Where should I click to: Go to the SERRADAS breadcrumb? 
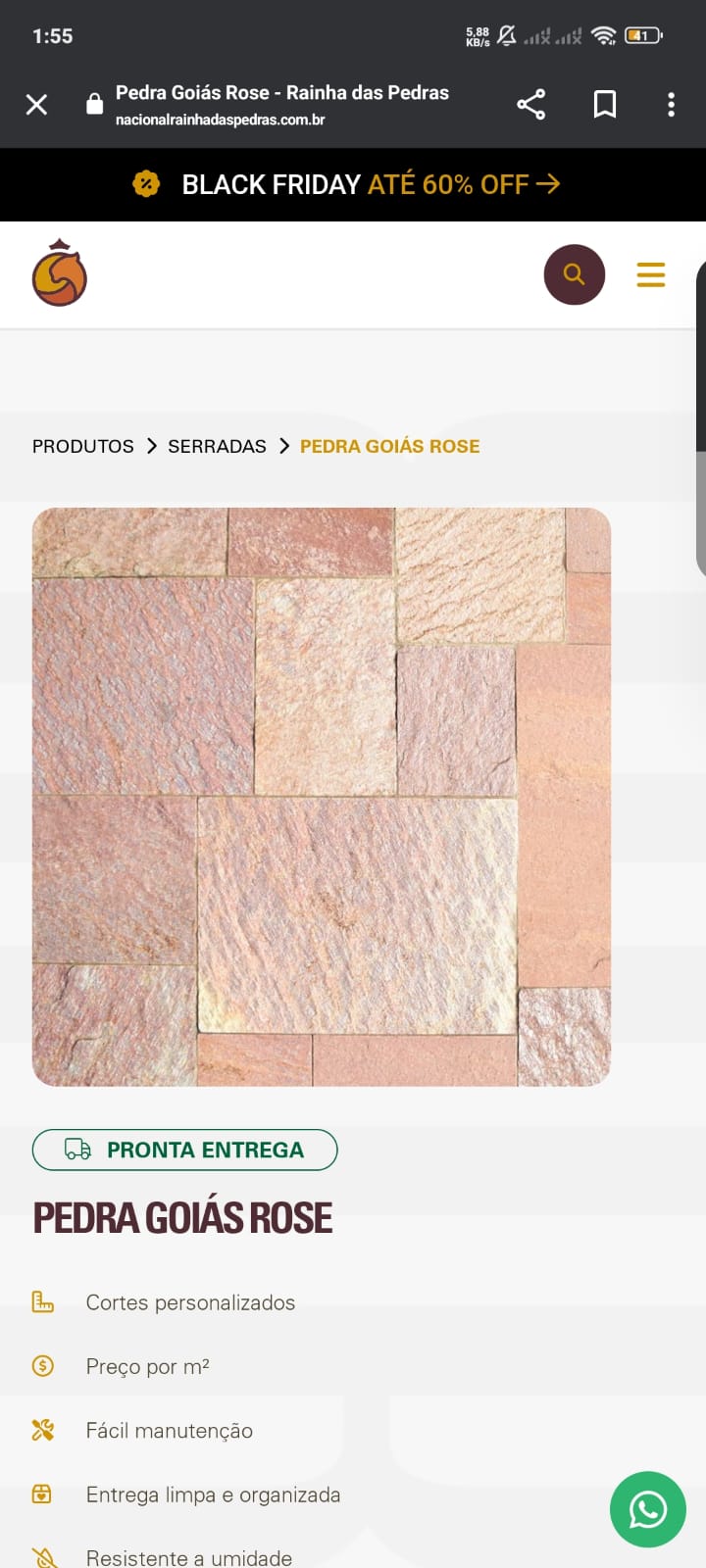pos(217,446)
